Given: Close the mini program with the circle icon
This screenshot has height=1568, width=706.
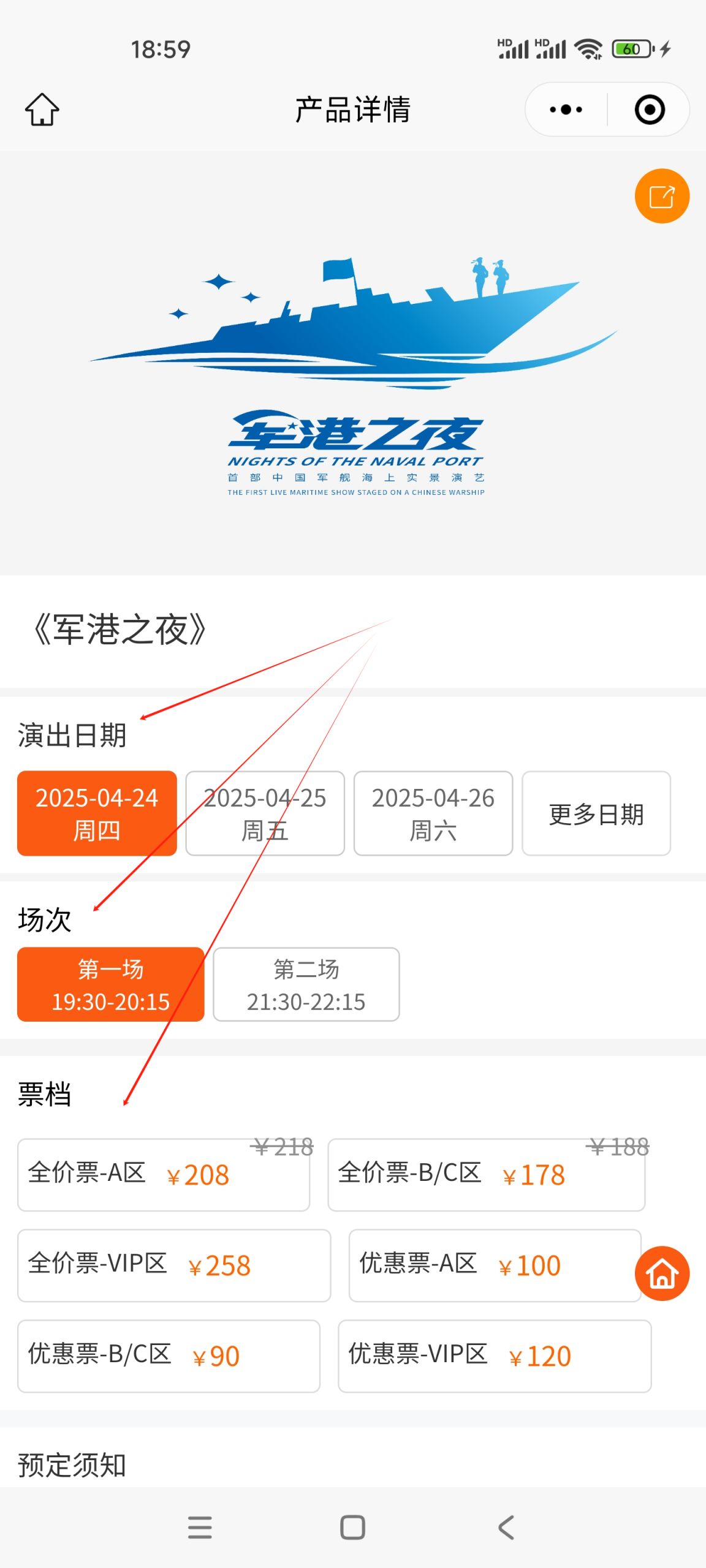Looking at the screenshot, I should pyautogui.click(x=649, y=110).
